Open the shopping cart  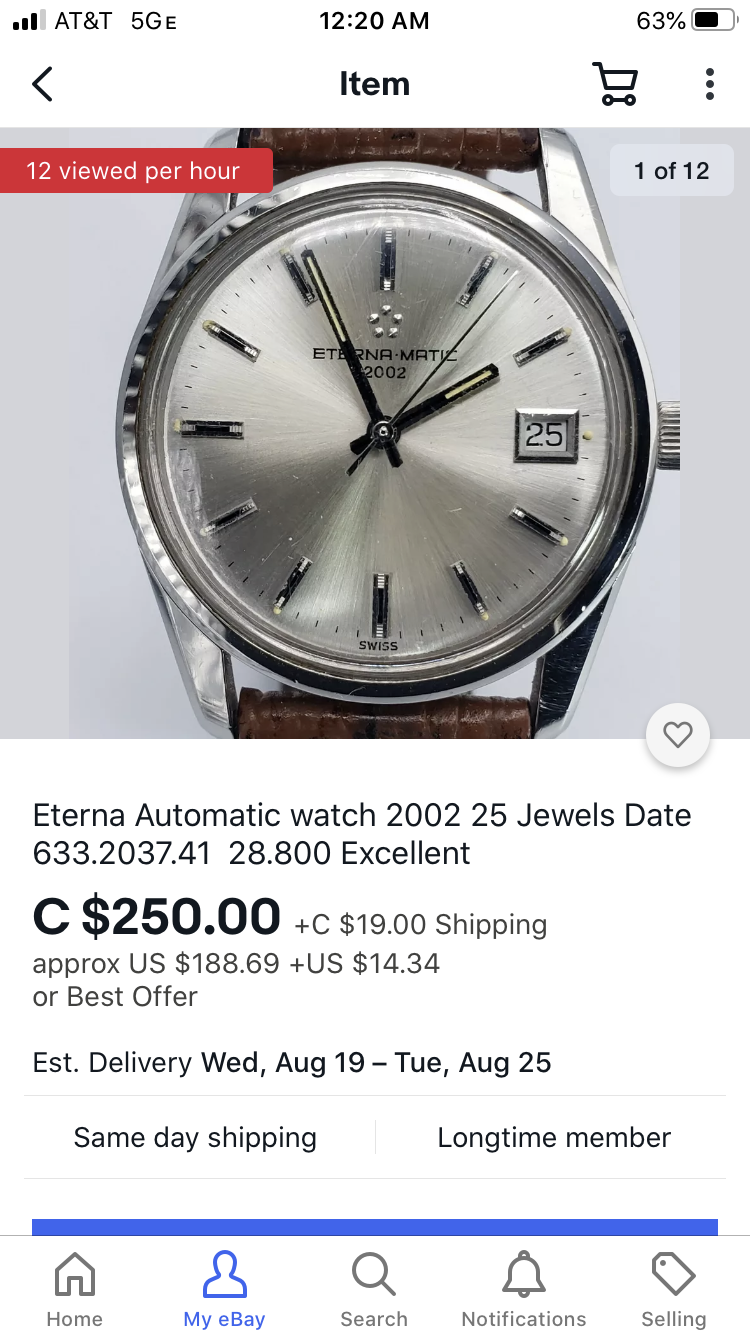[615, 84]
